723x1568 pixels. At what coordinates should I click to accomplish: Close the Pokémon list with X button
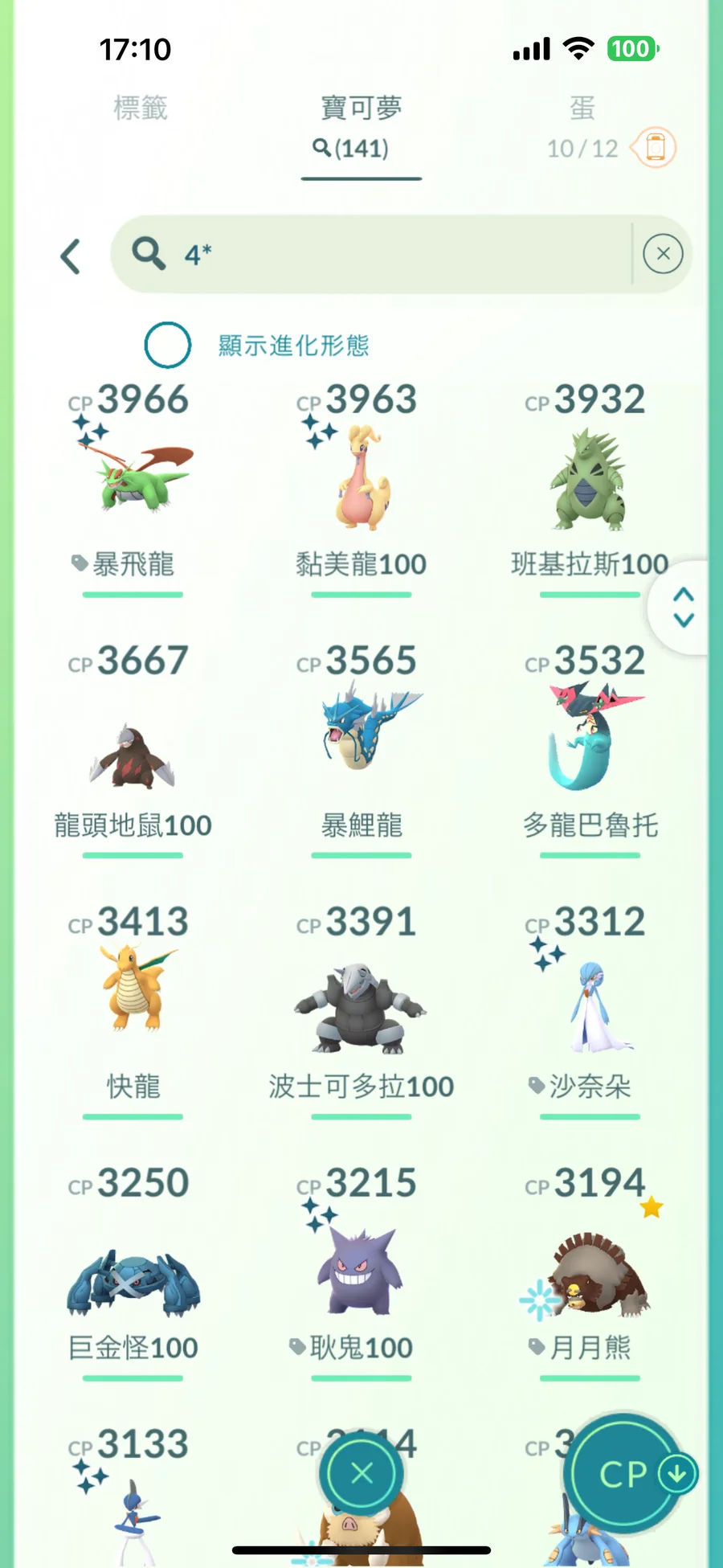[361, 1473]
